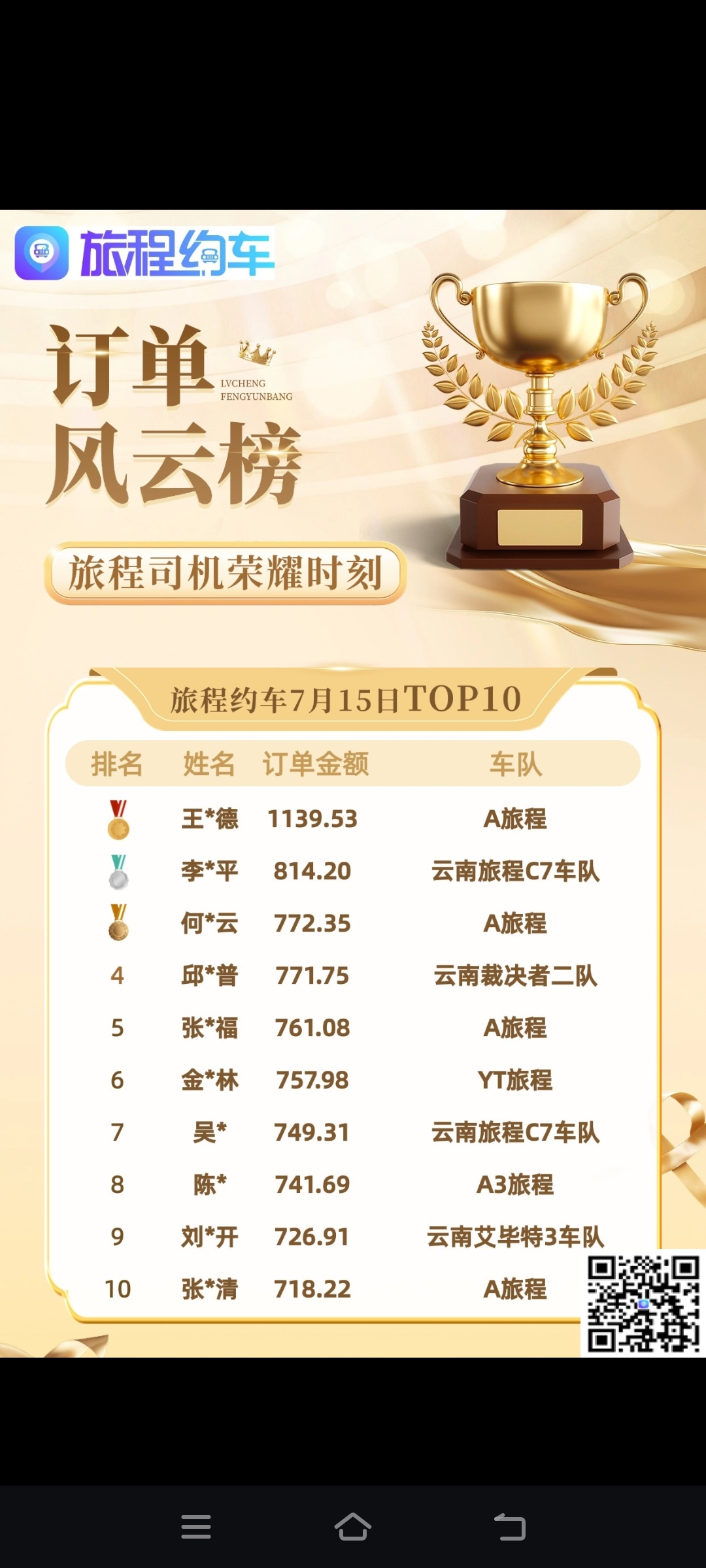This screenshot has width=706, height=1568.
Task: Go back using the system back button
Action: coord(510,1527)
